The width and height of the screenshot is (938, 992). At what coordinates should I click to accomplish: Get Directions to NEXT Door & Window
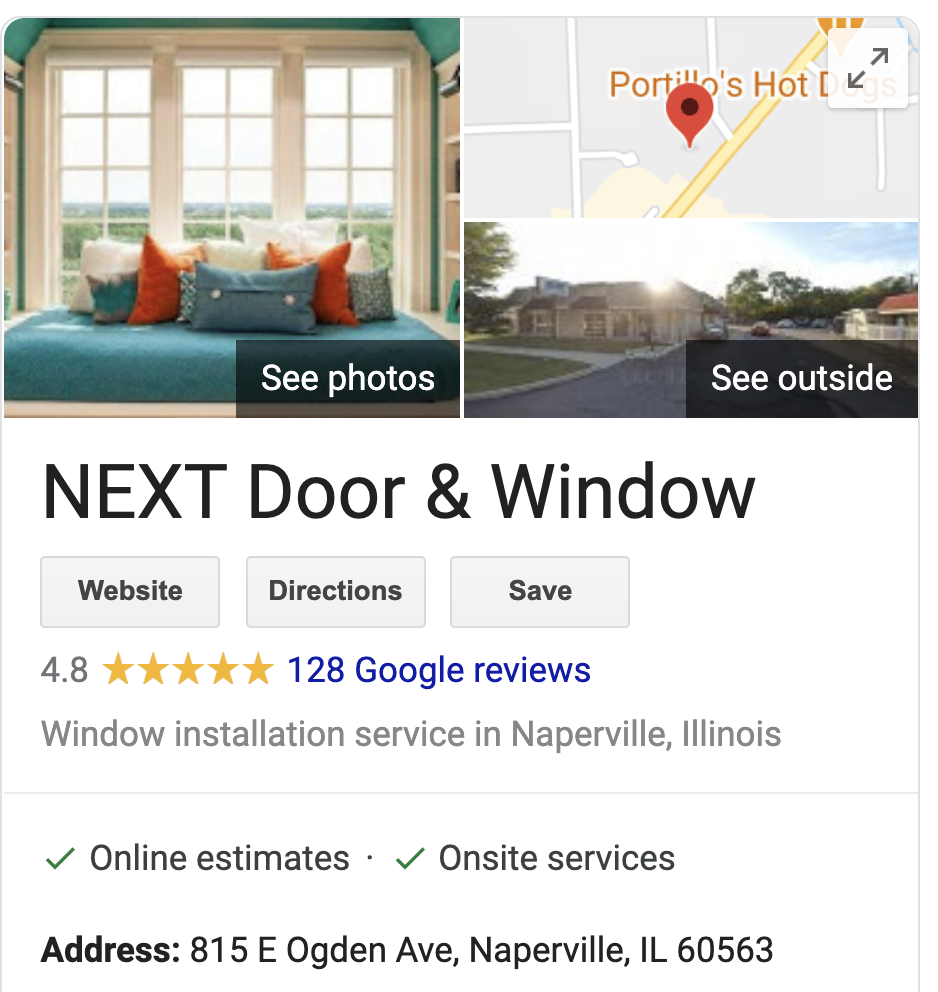coord(335,591)
